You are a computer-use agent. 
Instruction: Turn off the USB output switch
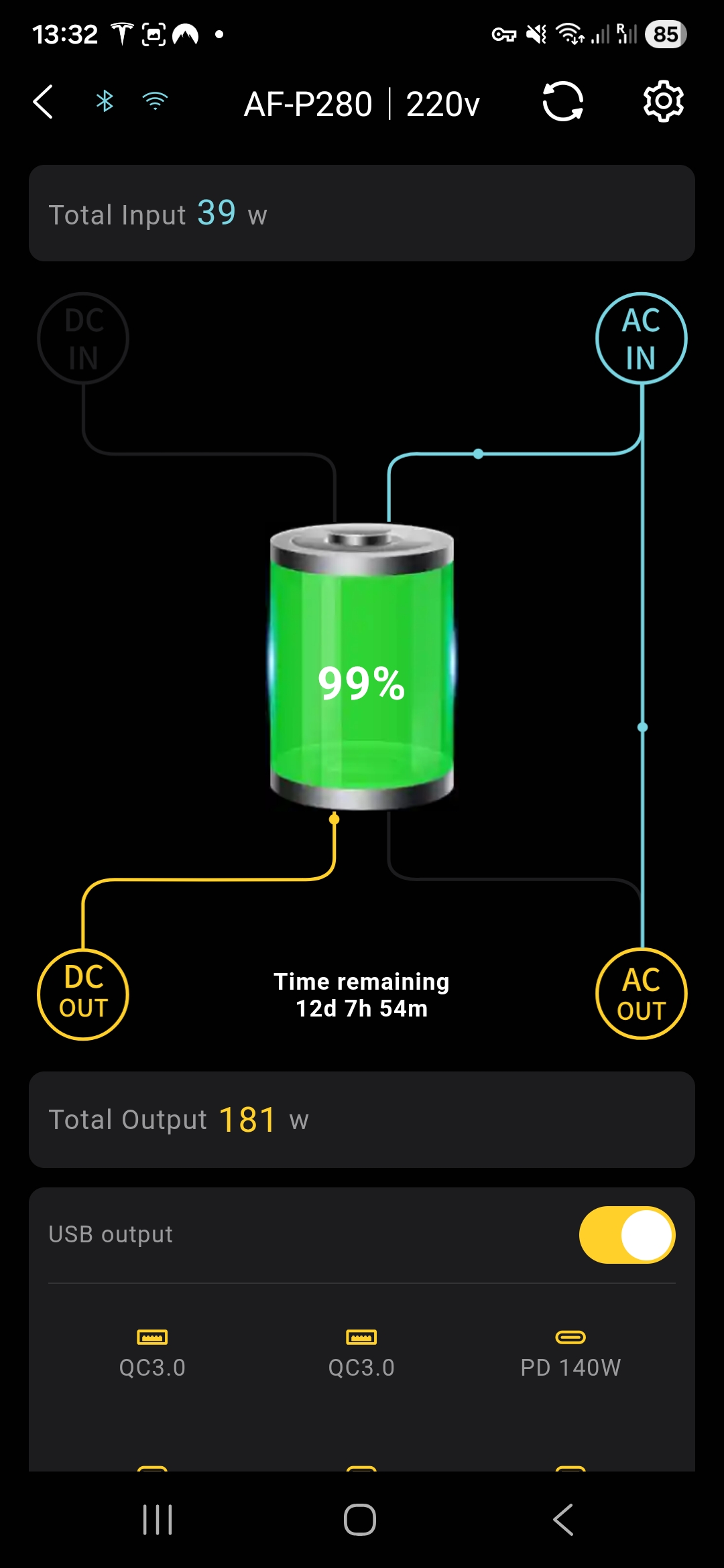pyautogui.click(x=627, y=1235)
